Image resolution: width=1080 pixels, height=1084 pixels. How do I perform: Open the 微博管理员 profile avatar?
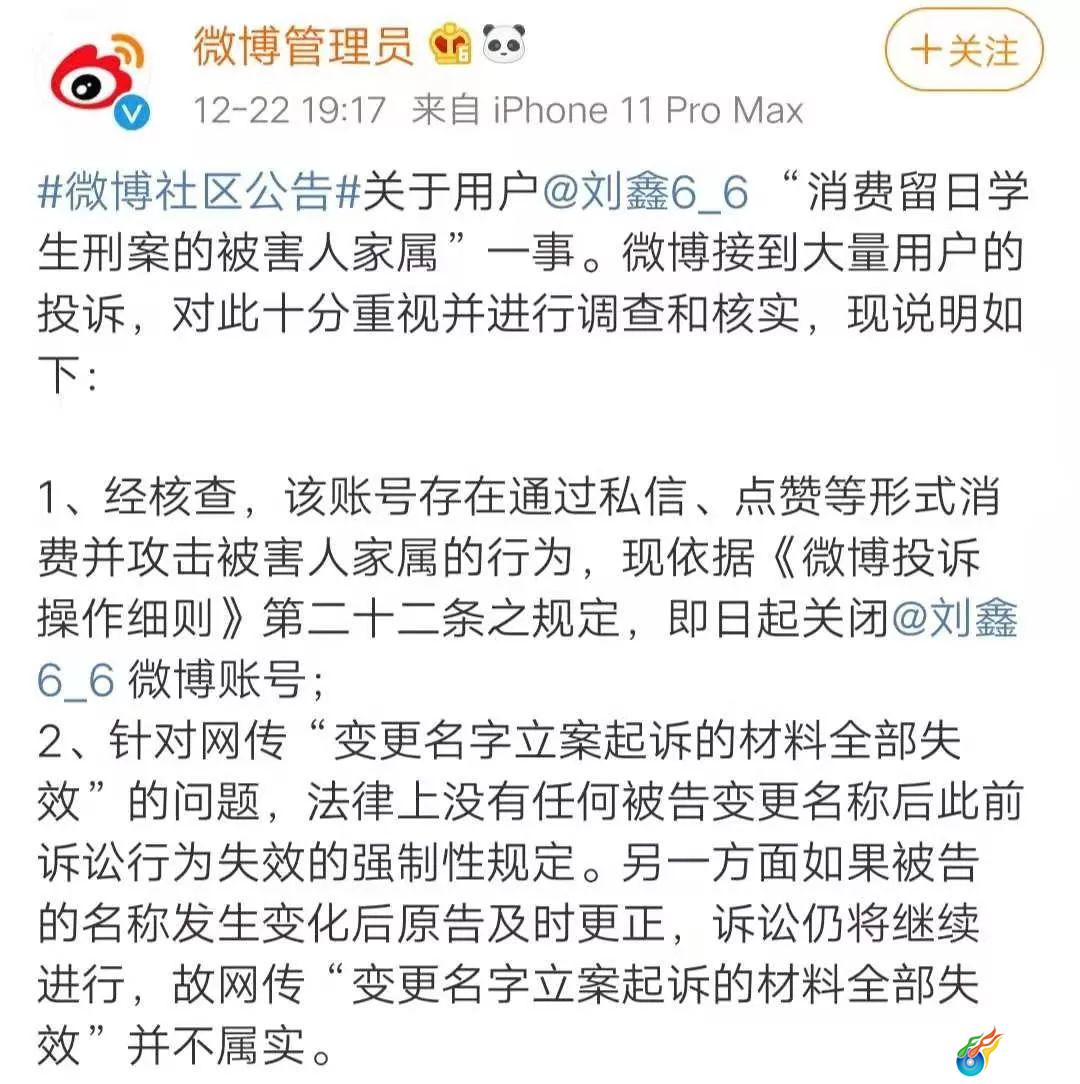pos(97,81)
